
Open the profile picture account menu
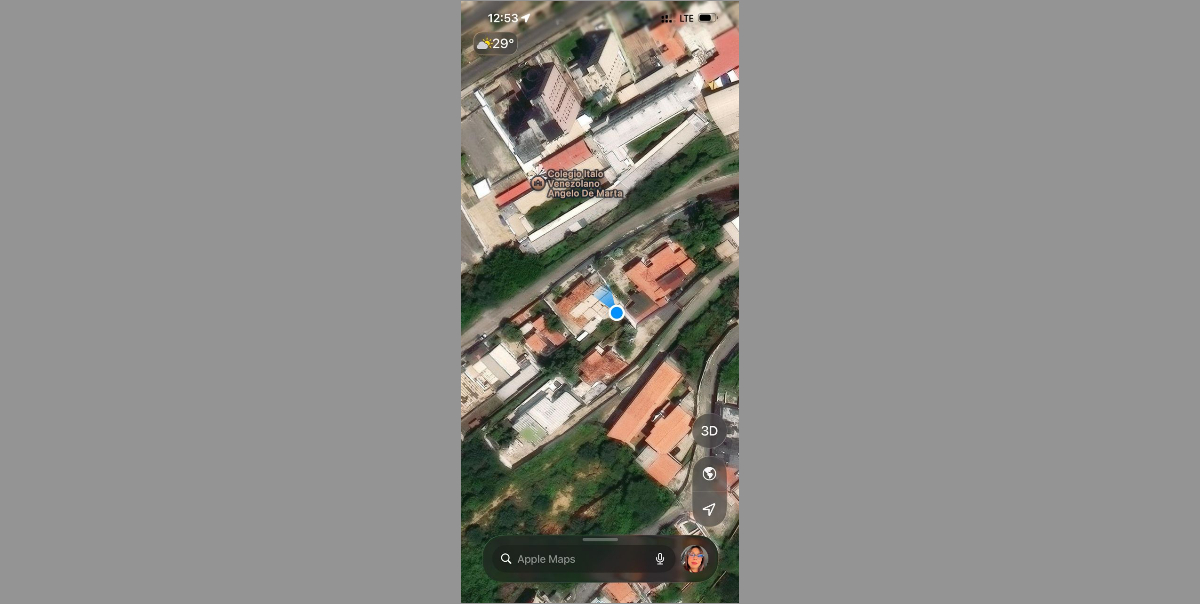coord(694,559)
